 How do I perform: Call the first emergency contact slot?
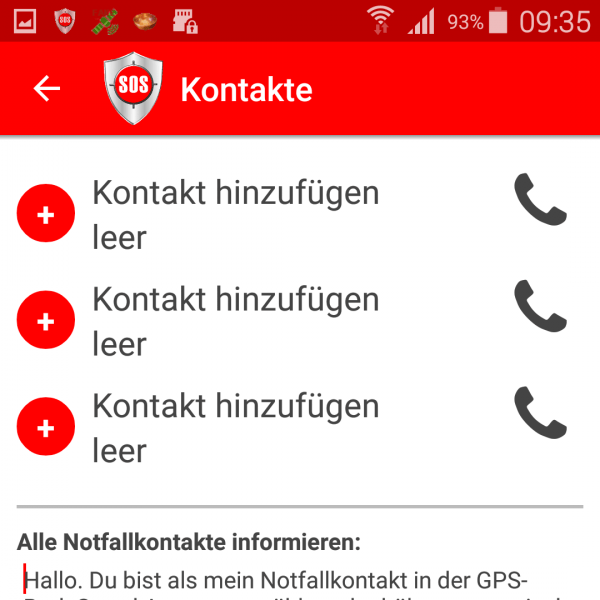coord(540,200)
